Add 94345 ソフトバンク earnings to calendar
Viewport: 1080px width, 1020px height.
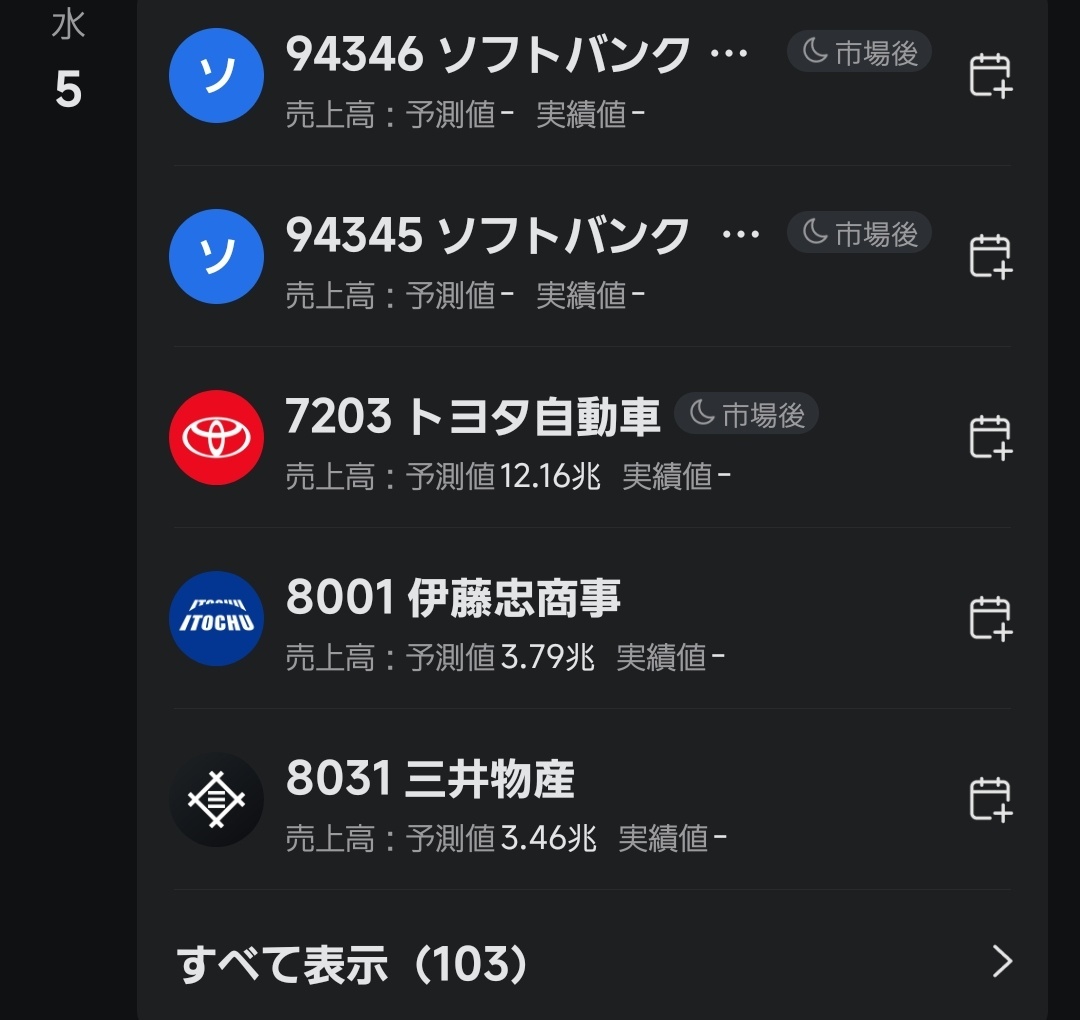pos(991,255)
